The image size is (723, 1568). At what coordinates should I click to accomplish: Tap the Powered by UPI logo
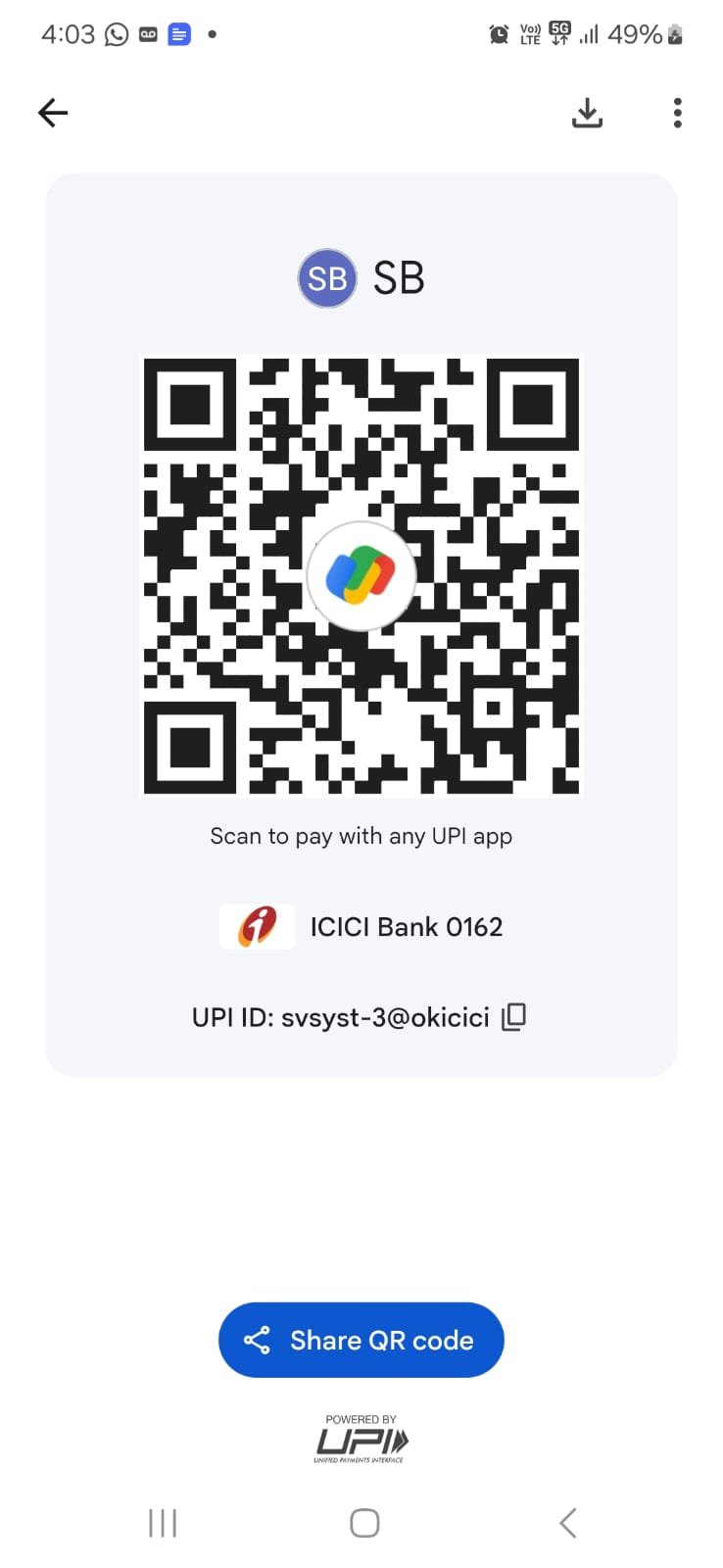point(361,1441)
